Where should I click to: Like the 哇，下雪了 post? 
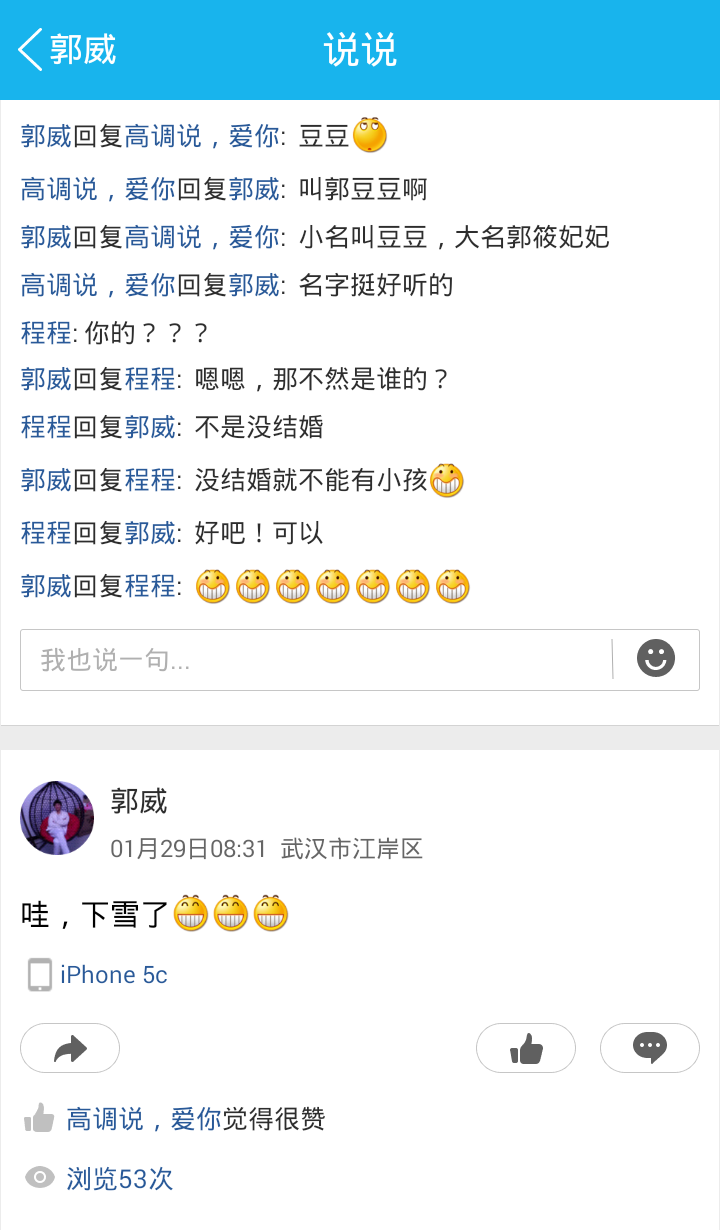(x=526, y=1048)
